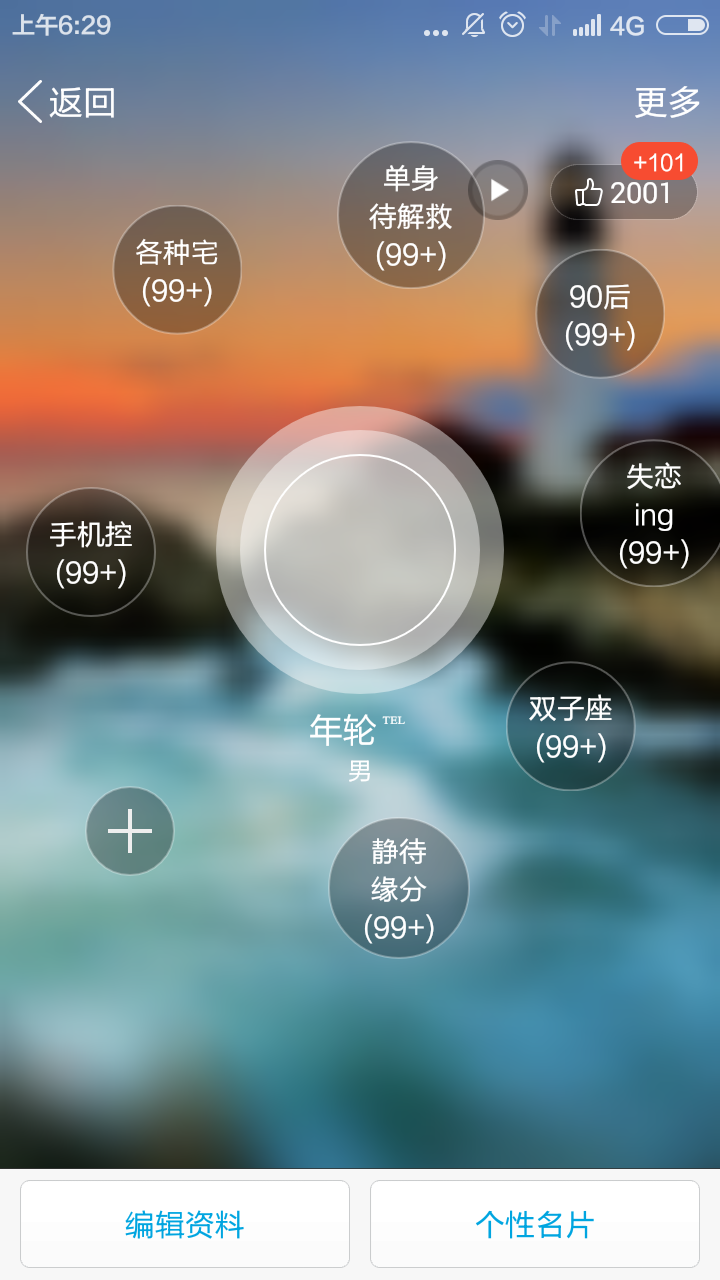Select the 90后 (99+) tag bubble

599,313
